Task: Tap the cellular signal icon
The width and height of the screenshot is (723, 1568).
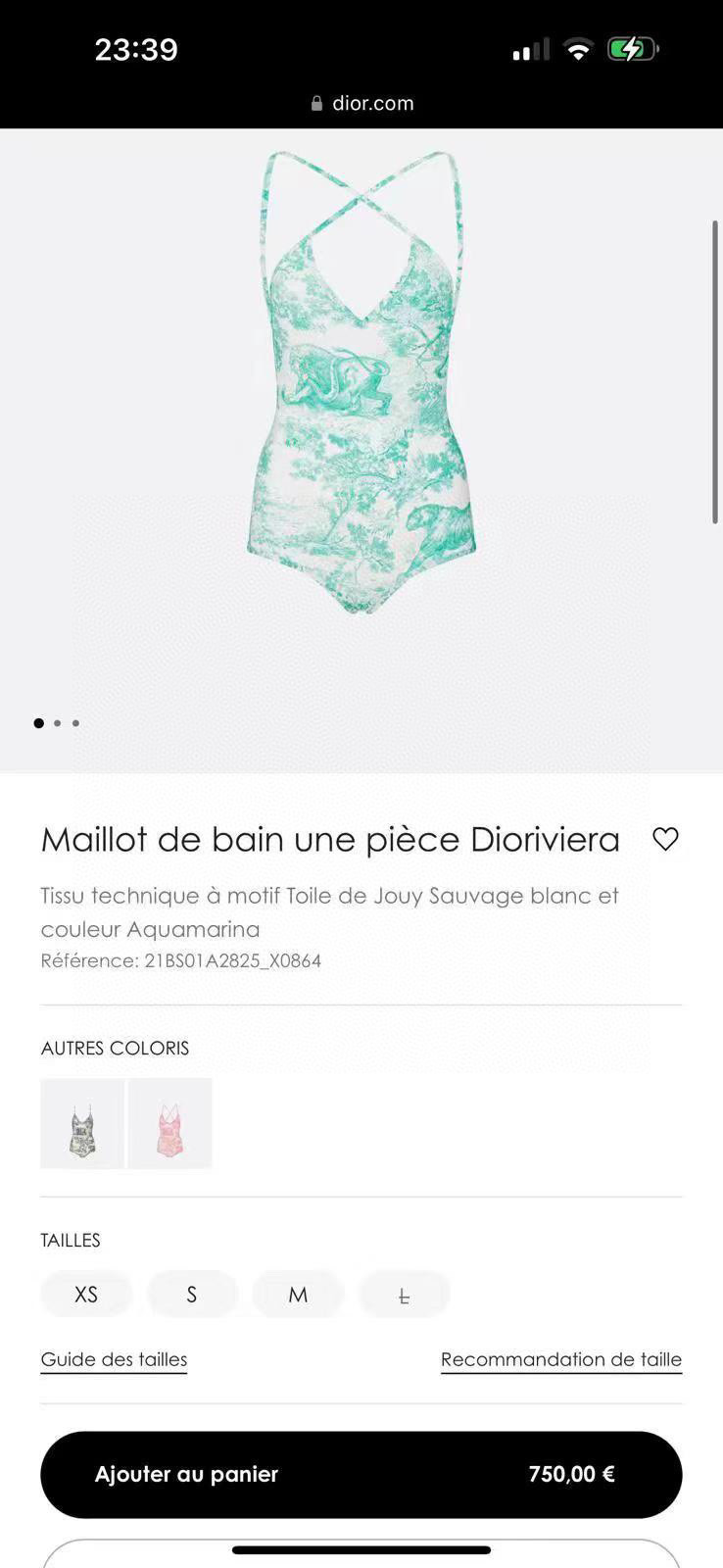Action: 529,49
